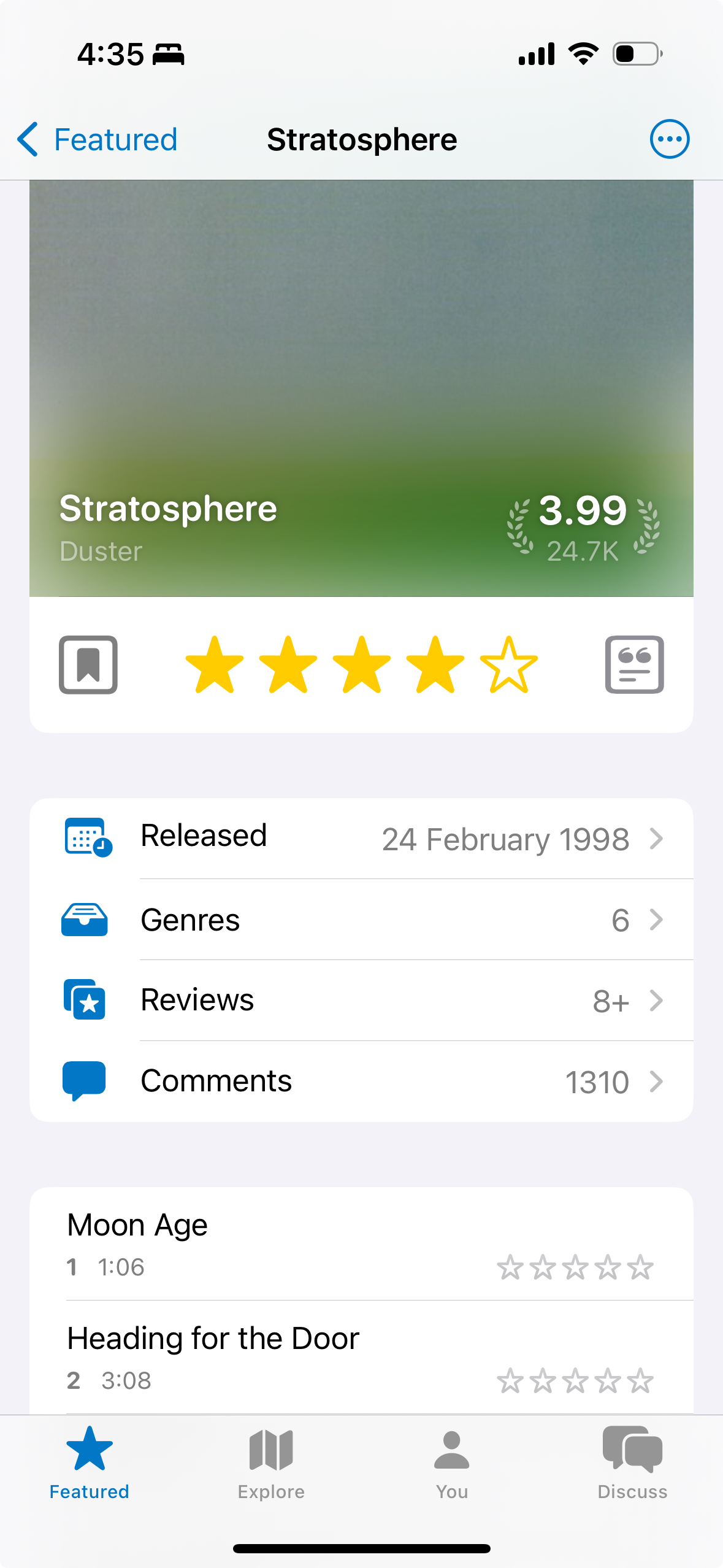Bookmark the Stratosphere album
Viewport: 723px width, 1568px height.
tap(88, 665)
